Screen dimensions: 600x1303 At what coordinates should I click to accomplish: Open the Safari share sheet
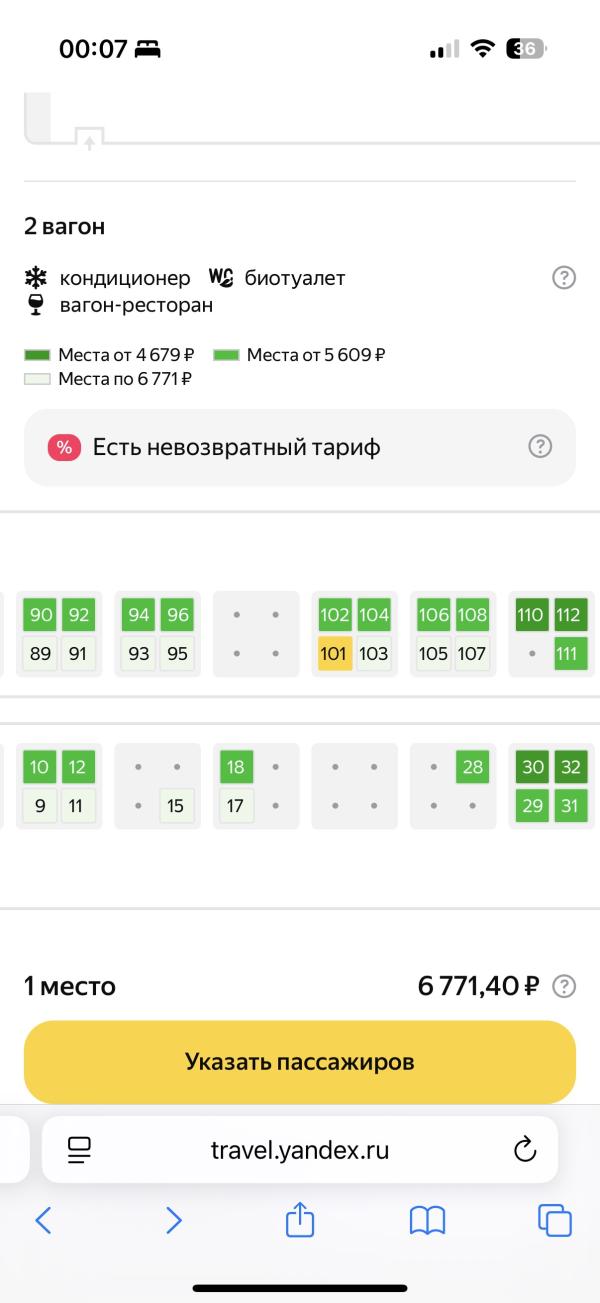click(x=300, y=1219)
